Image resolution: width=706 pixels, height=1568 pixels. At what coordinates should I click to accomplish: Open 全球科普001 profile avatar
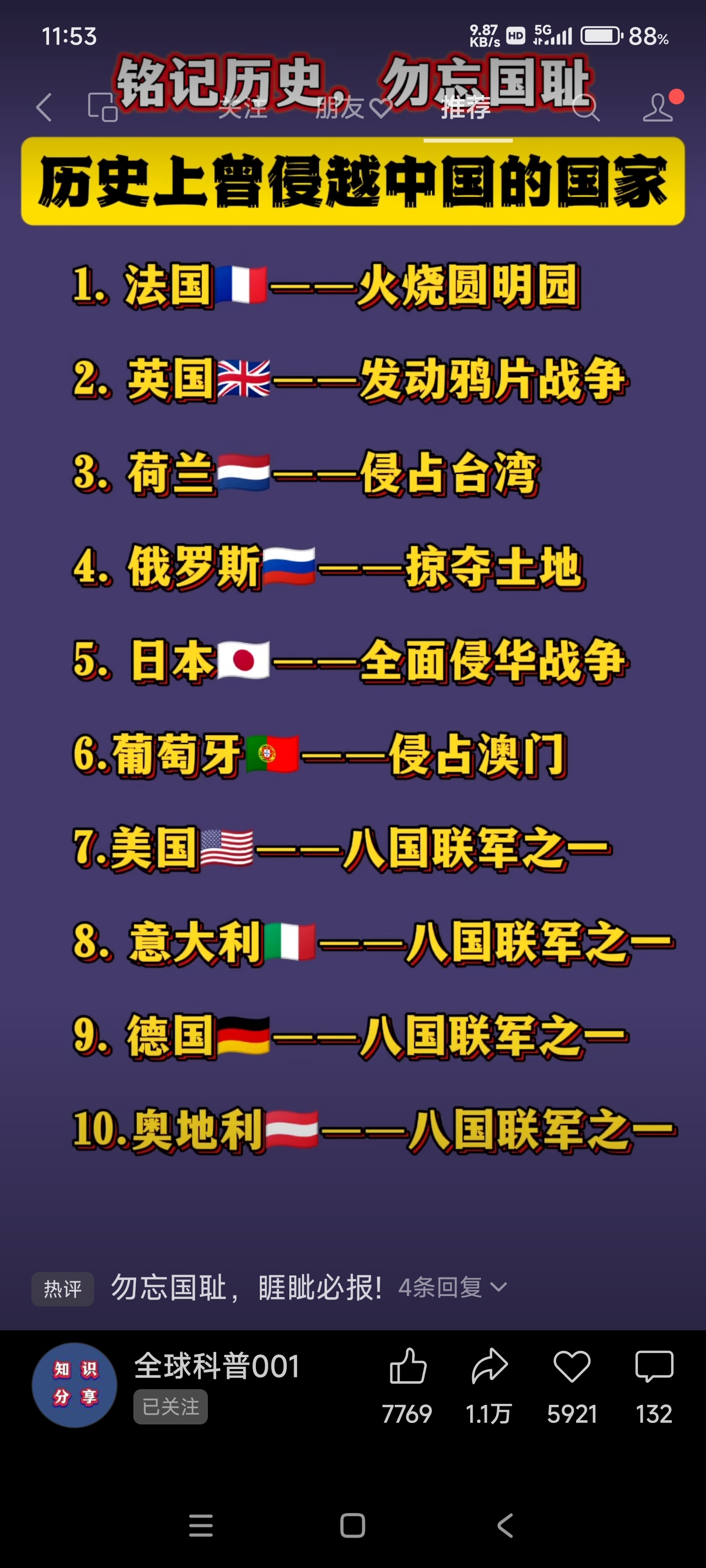[75, 1385]
